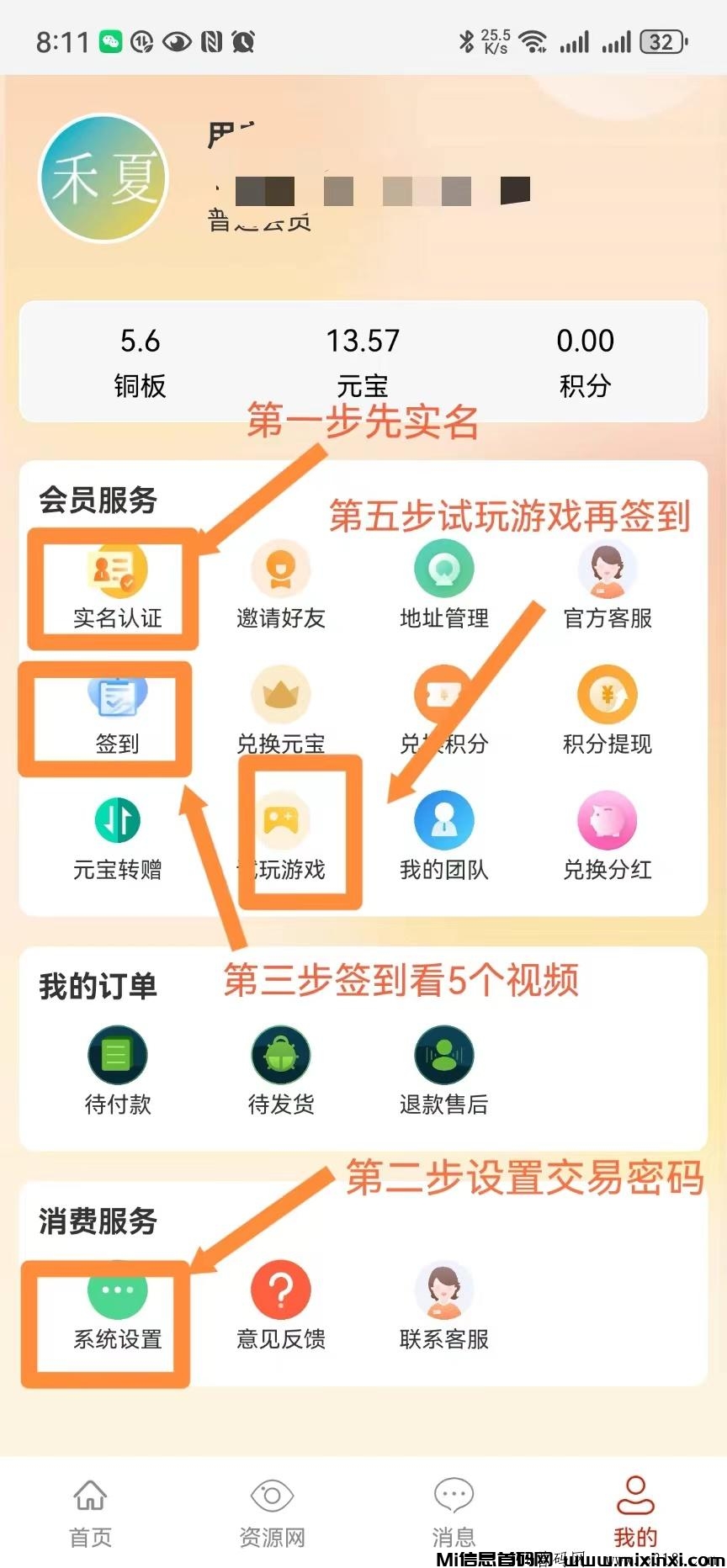Viewport: 727px width, 1568px height.
Task: Switch to the 消息 messages tab
Action: click(x=454, y=1513)
